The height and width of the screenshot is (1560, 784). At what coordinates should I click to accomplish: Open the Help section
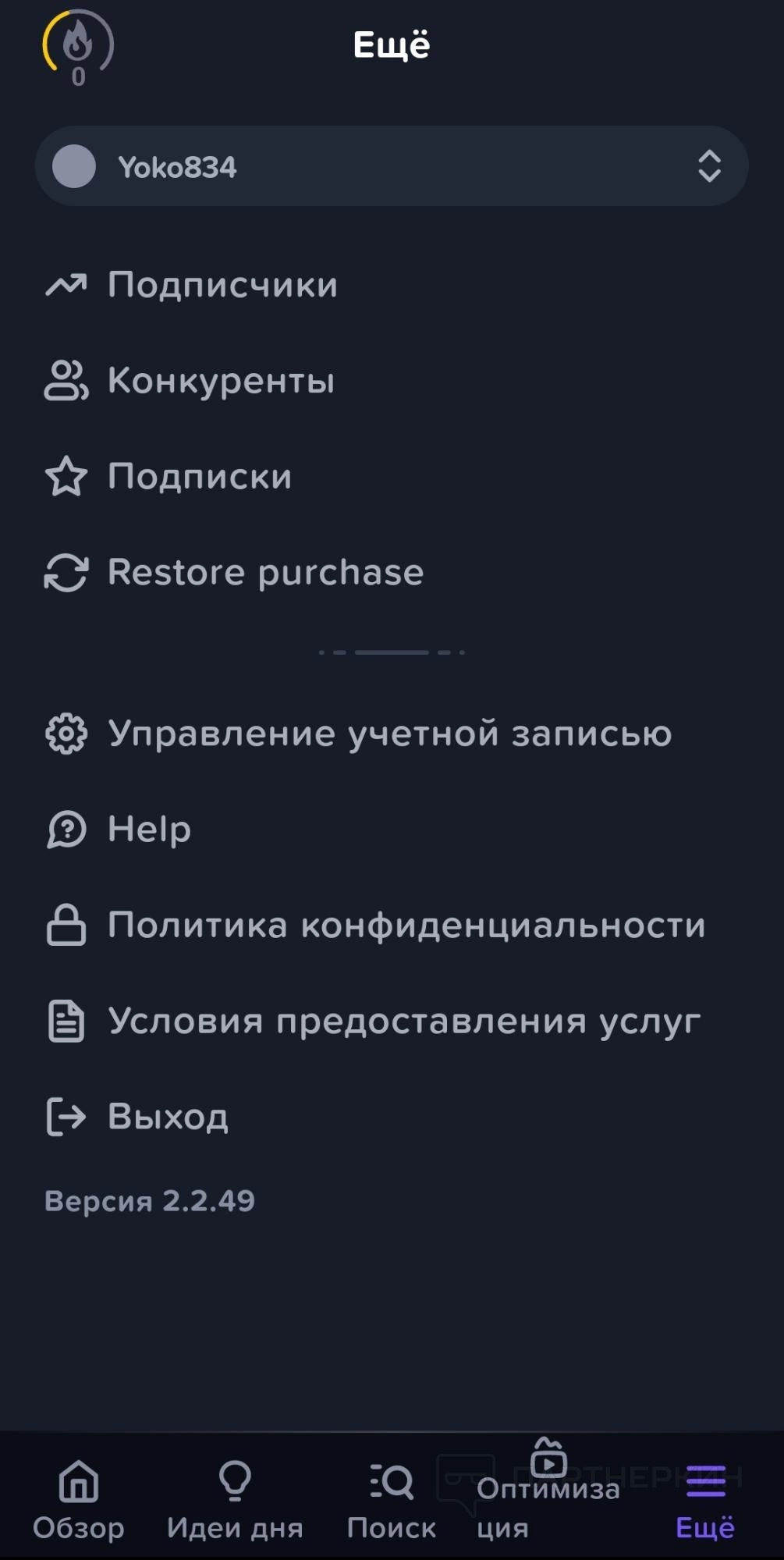point(149,830)
